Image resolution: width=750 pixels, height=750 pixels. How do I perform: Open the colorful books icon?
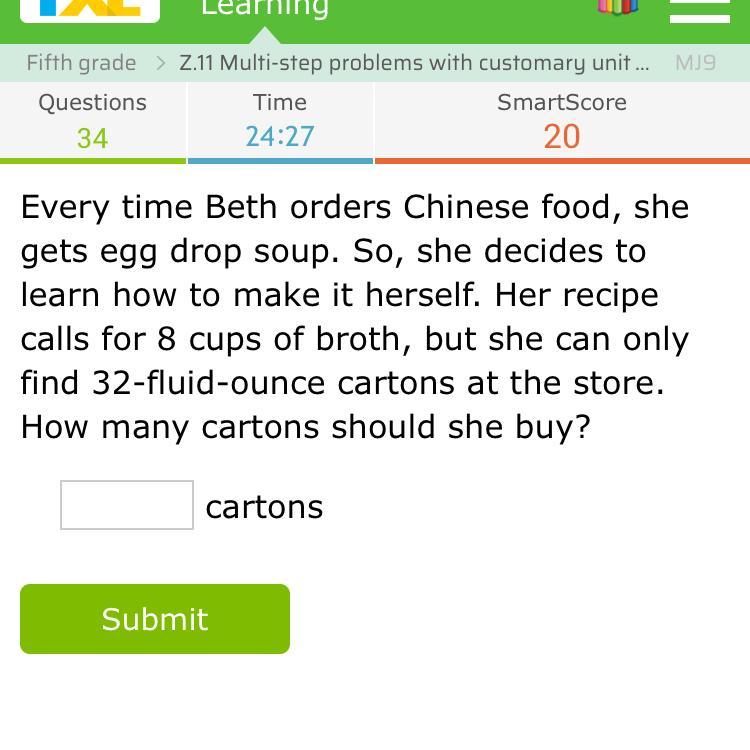coord(617,7)
